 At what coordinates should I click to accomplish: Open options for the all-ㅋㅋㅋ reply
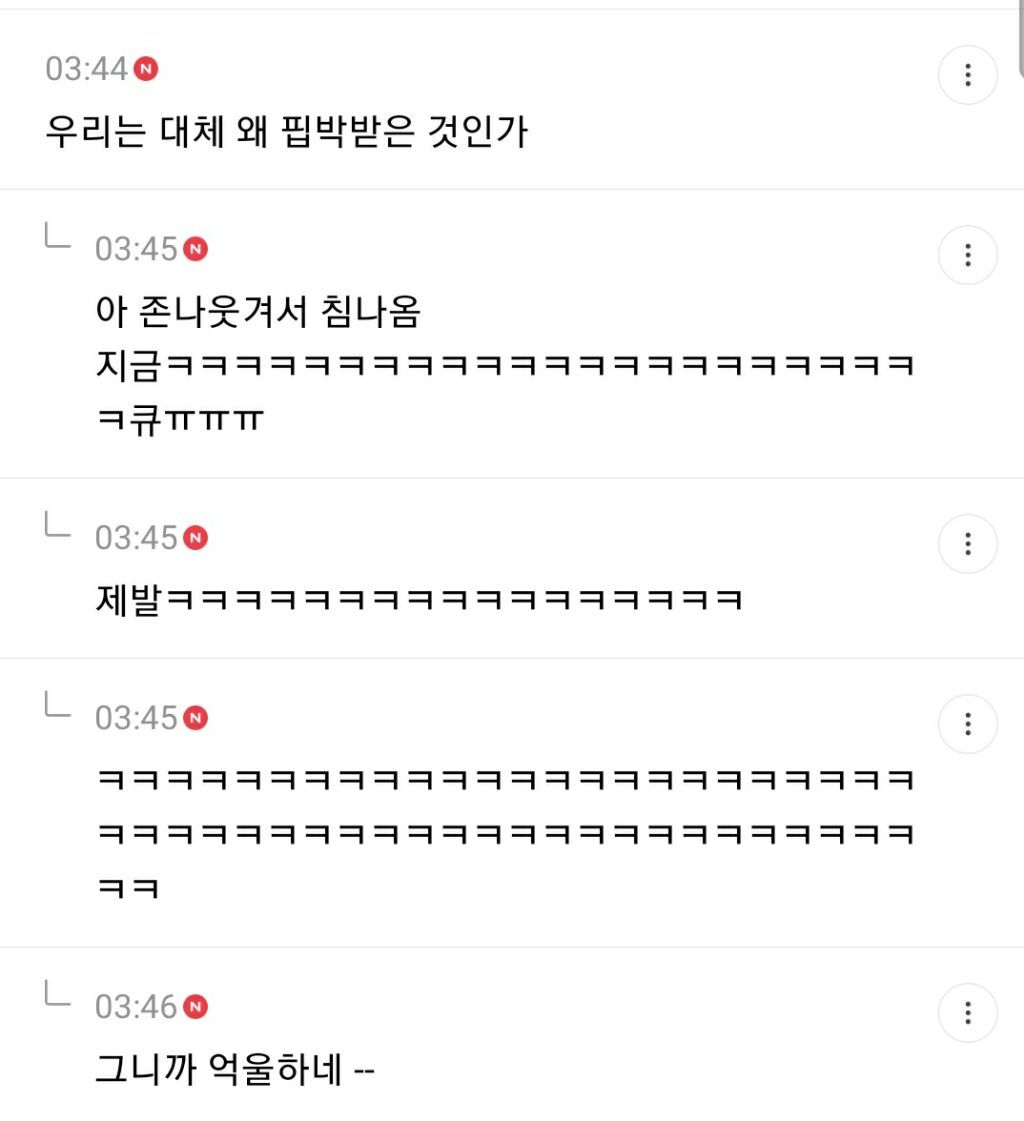tap(967, 724)
